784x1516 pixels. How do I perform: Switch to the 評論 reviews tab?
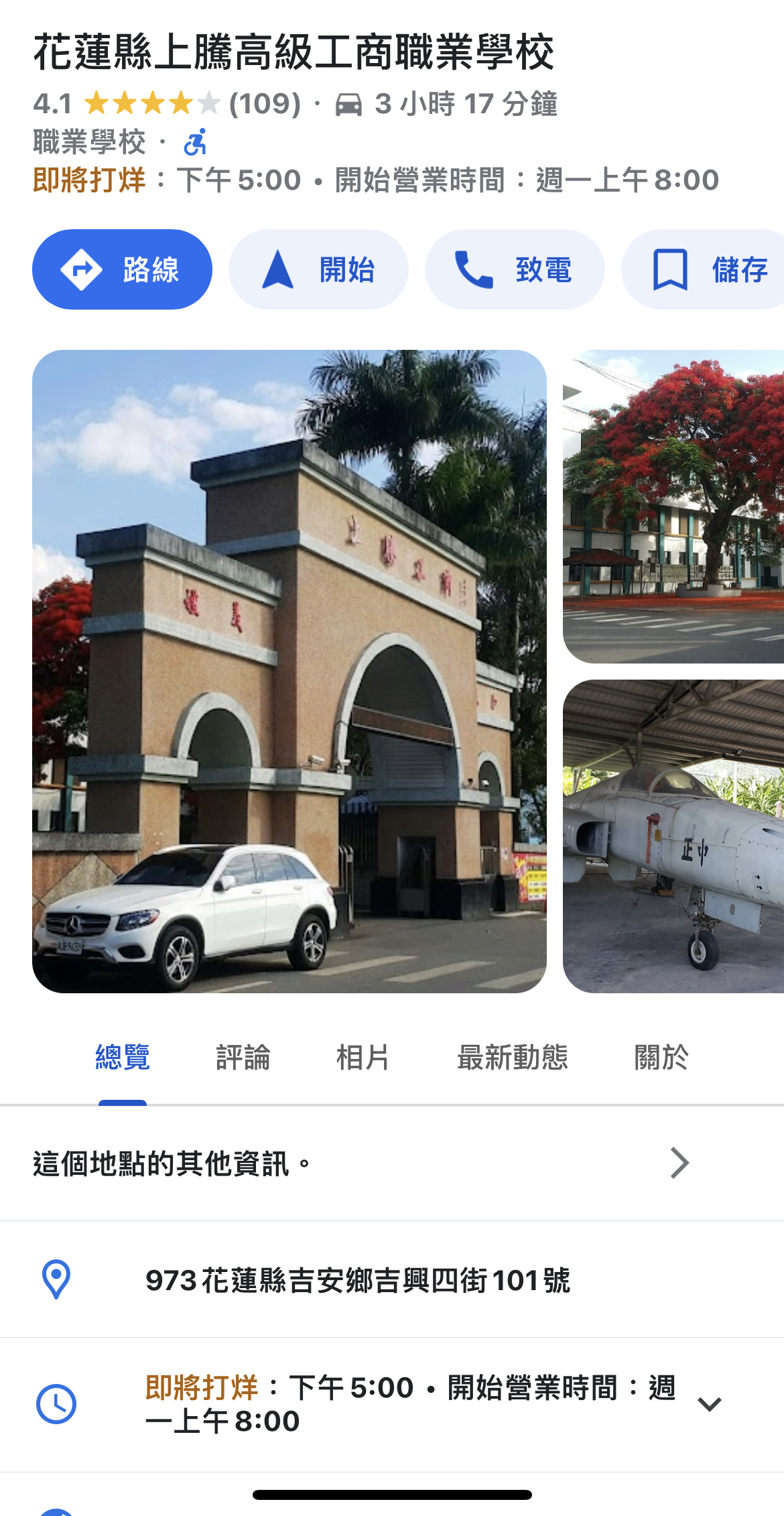(x=243, y=1058)
